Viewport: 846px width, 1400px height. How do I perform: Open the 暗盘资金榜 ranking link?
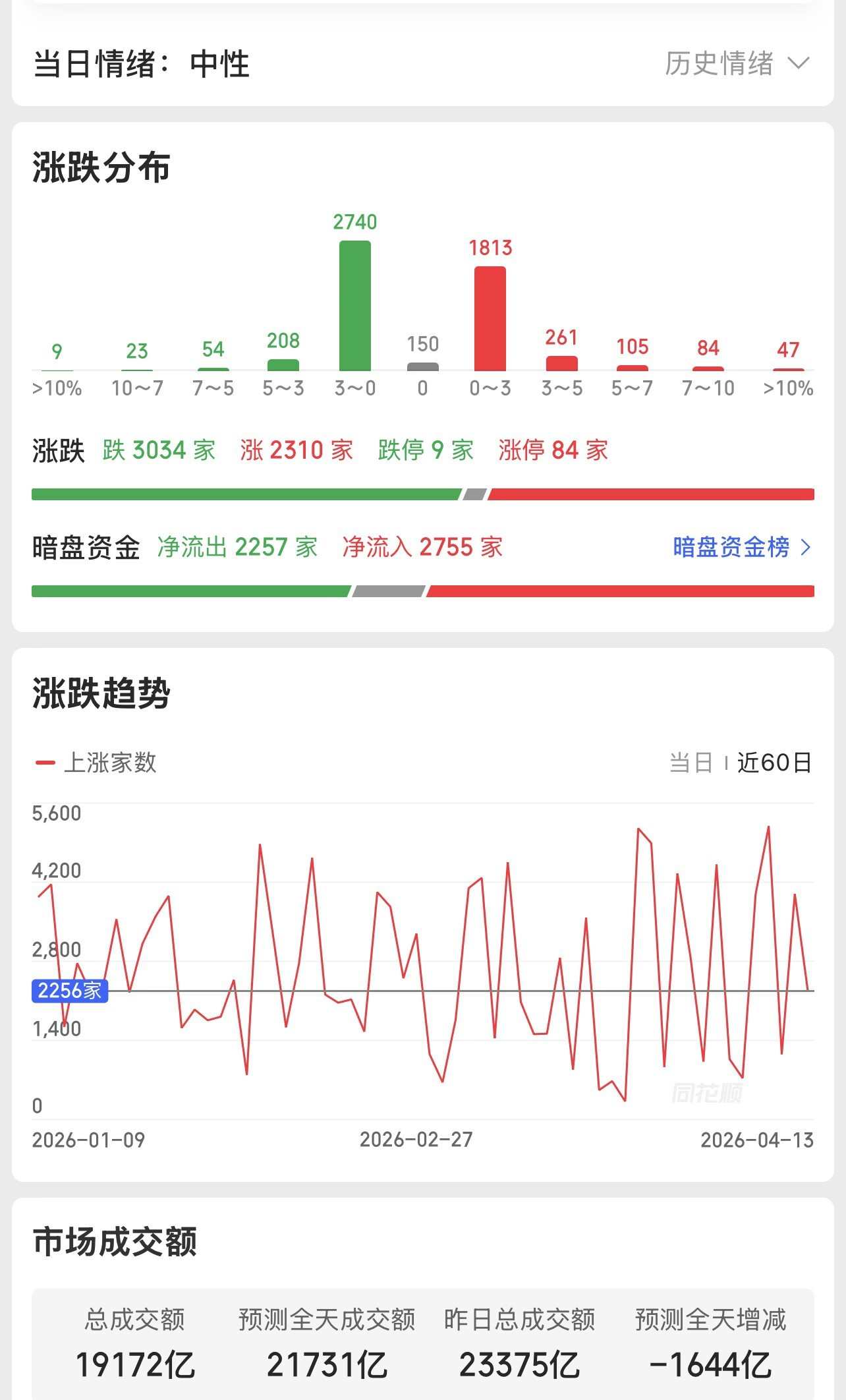(x=741, y=547)
